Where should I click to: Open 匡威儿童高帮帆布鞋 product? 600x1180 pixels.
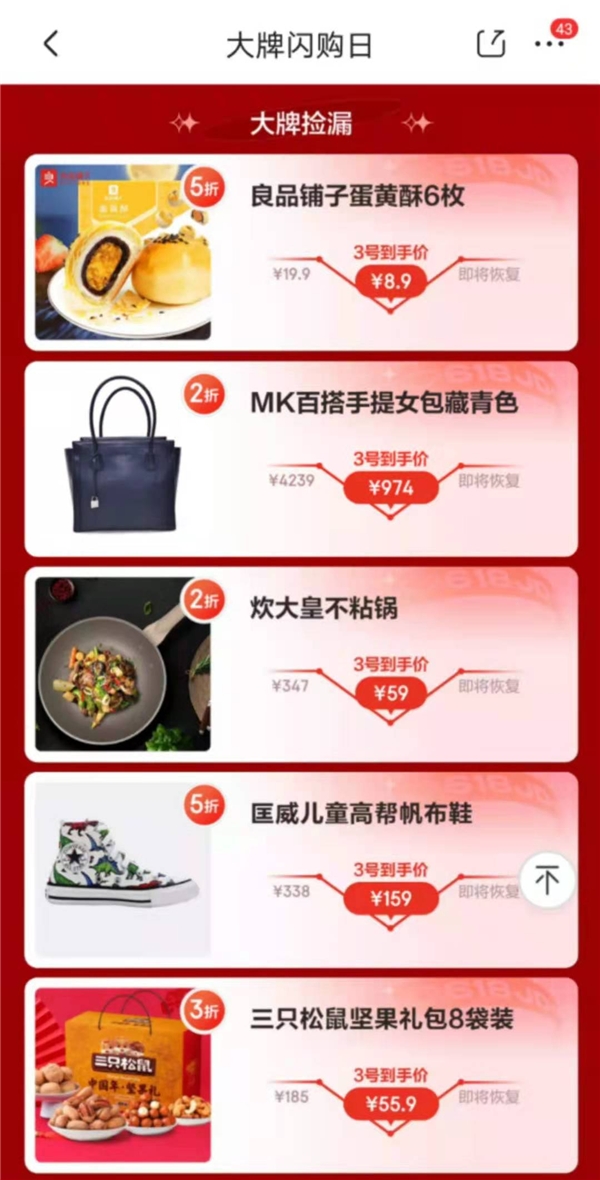360,814
